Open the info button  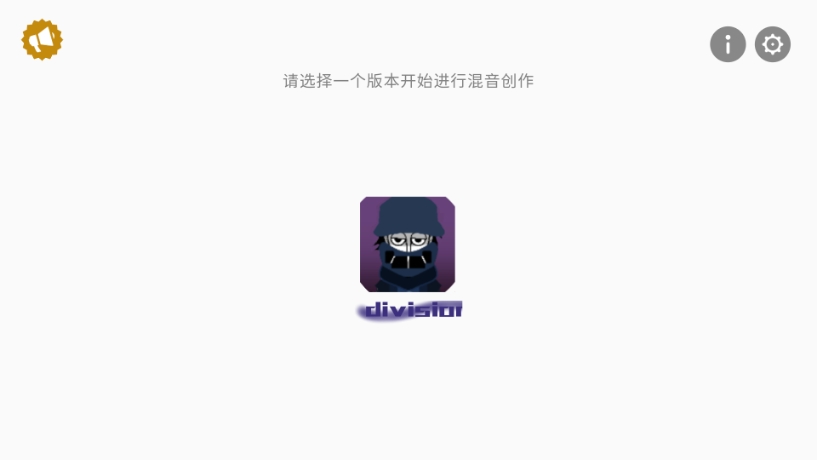point(728,44)
